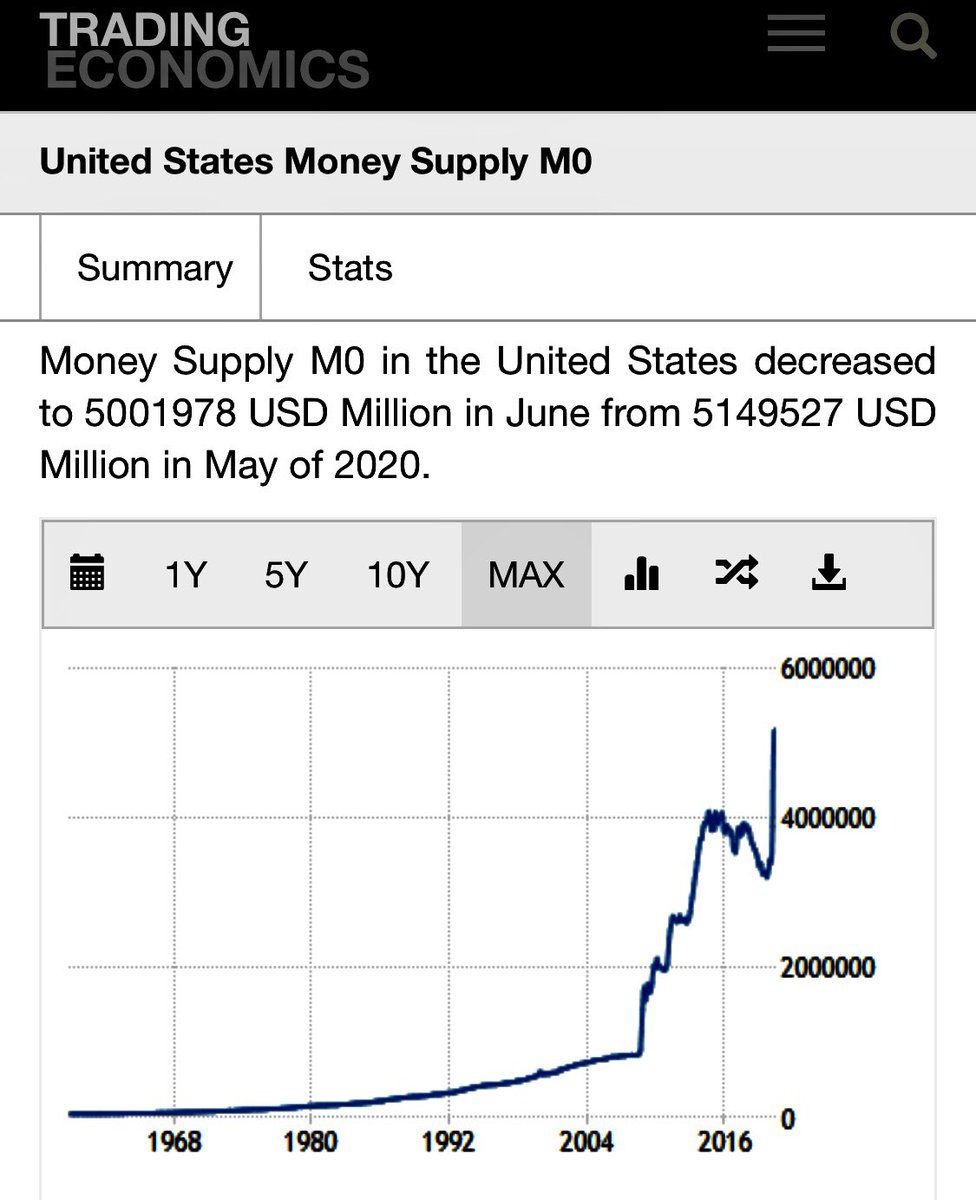Open the search icon
976x1200 pixels.
point(912,36)
